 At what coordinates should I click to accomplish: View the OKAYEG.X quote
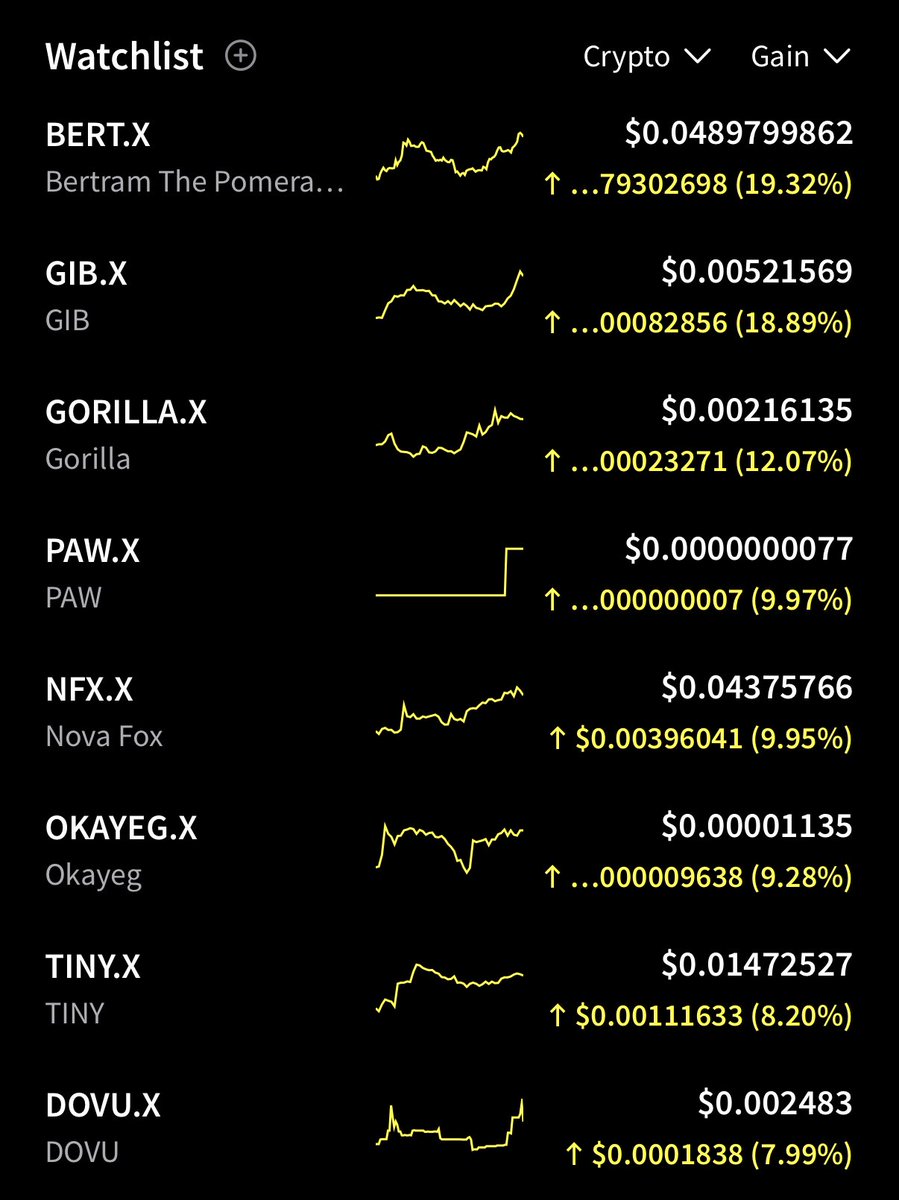coord(121,828)
